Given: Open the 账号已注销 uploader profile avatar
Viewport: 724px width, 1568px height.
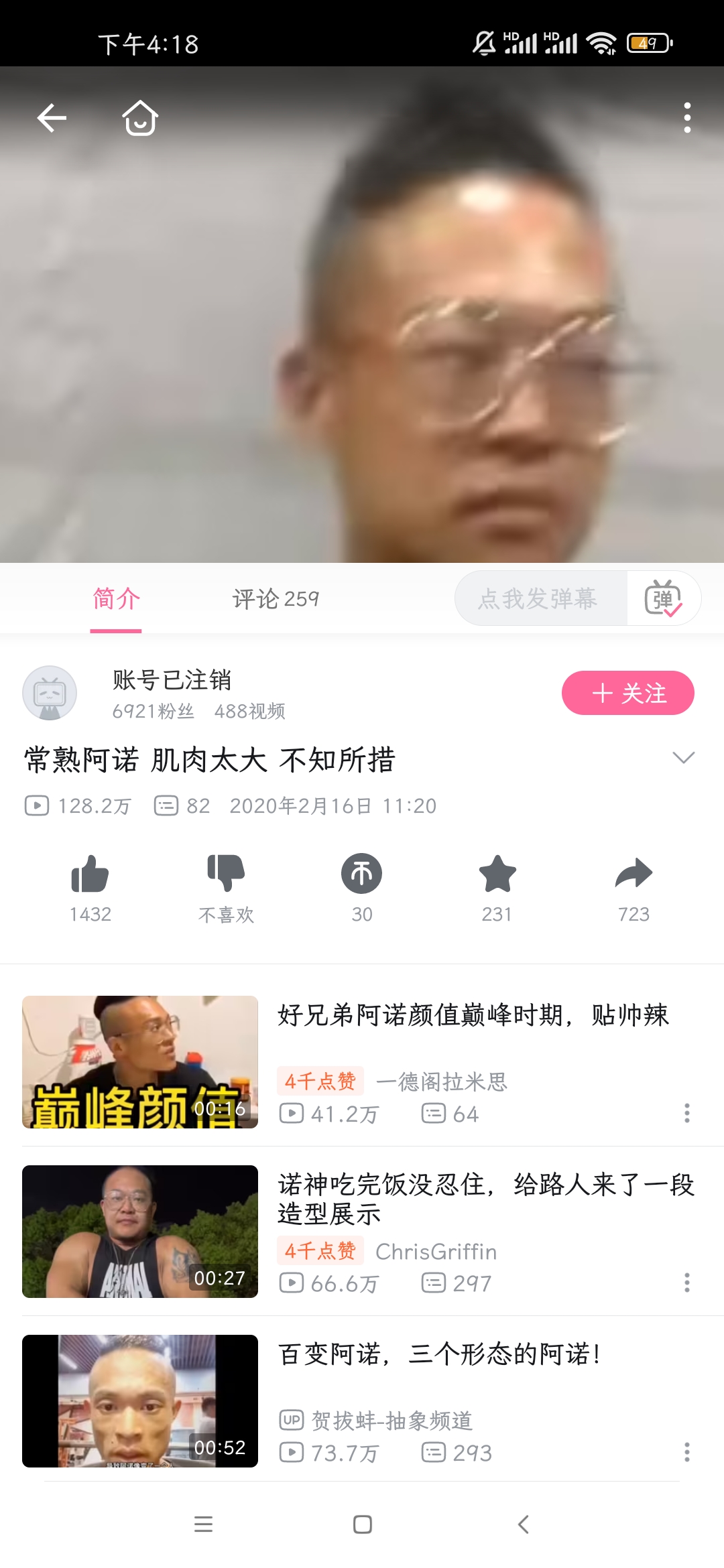Looking at the screenshot, I should pyautogui.click(x=50, y=693).
